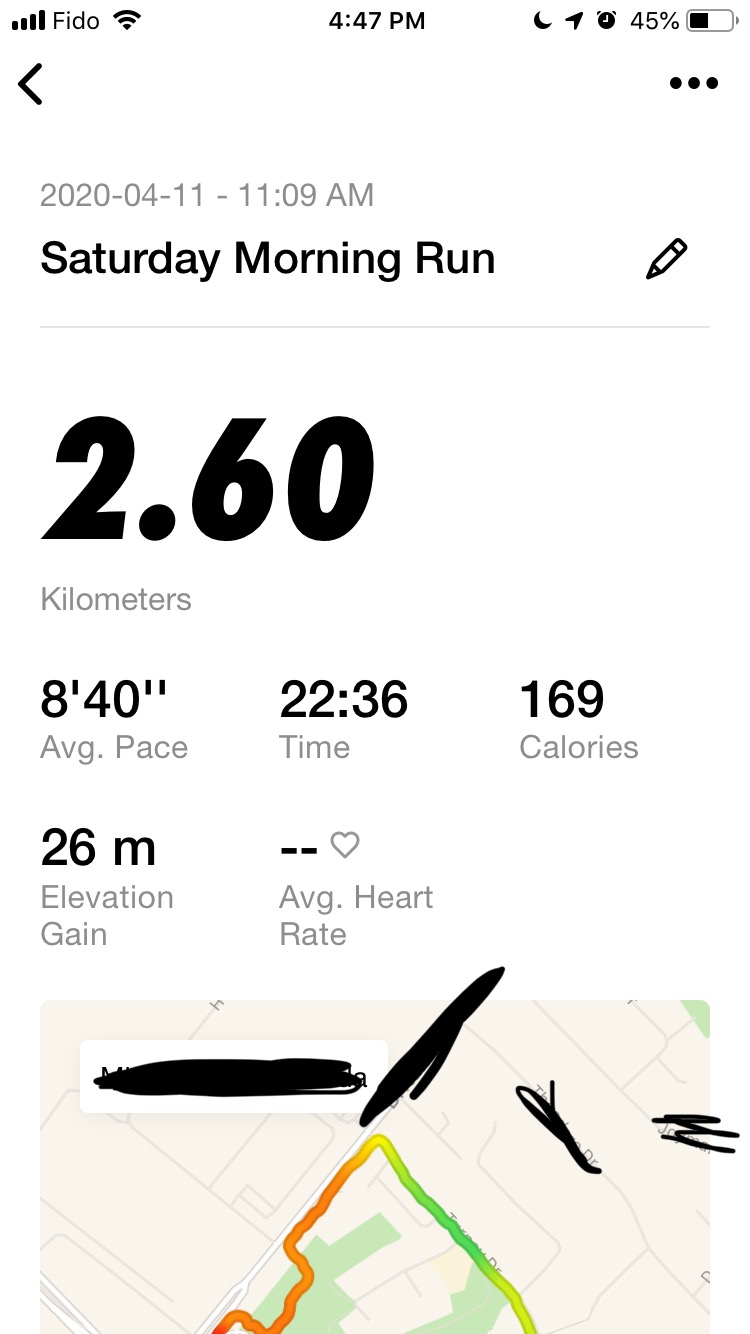Go back using the top-left arrow
Image resolution: width=750 pixels, height=1334 pixels.
[31, 84]
